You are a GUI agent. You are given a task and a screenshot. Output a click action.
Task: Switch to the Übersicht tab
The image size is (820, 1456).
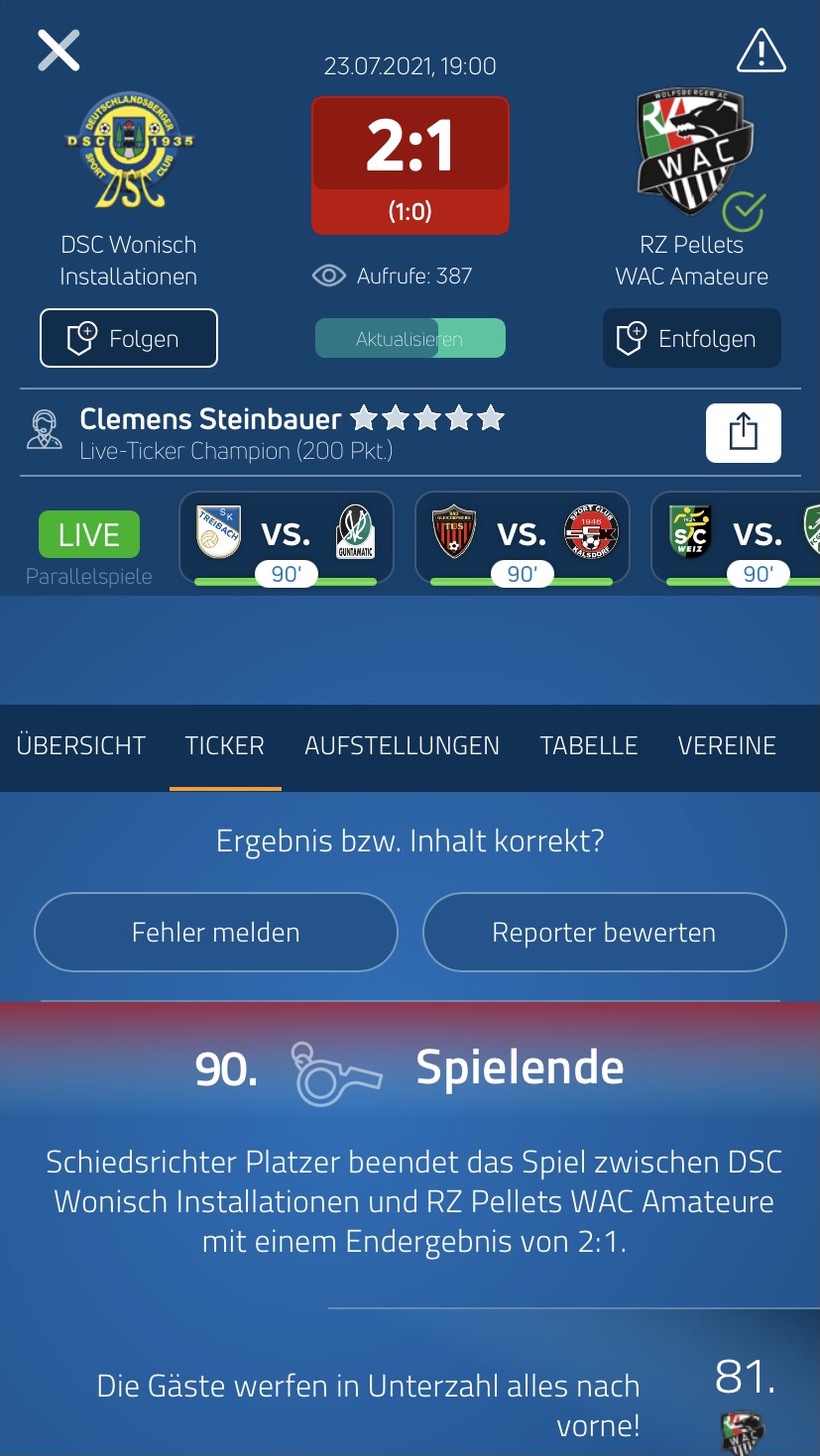pos(81,745)
